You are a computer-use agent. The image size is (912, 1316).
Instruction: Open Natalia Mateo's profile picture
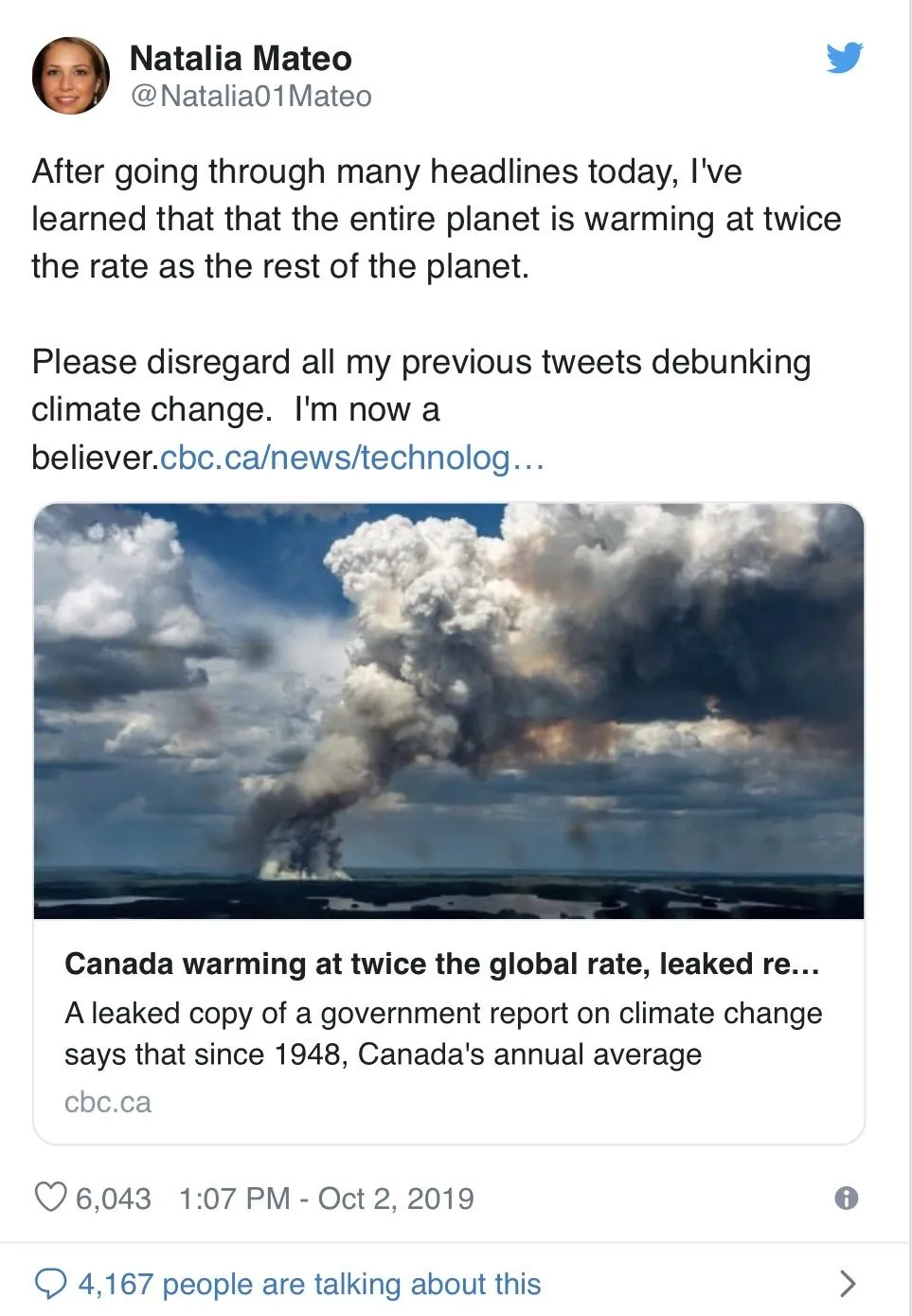70,76
